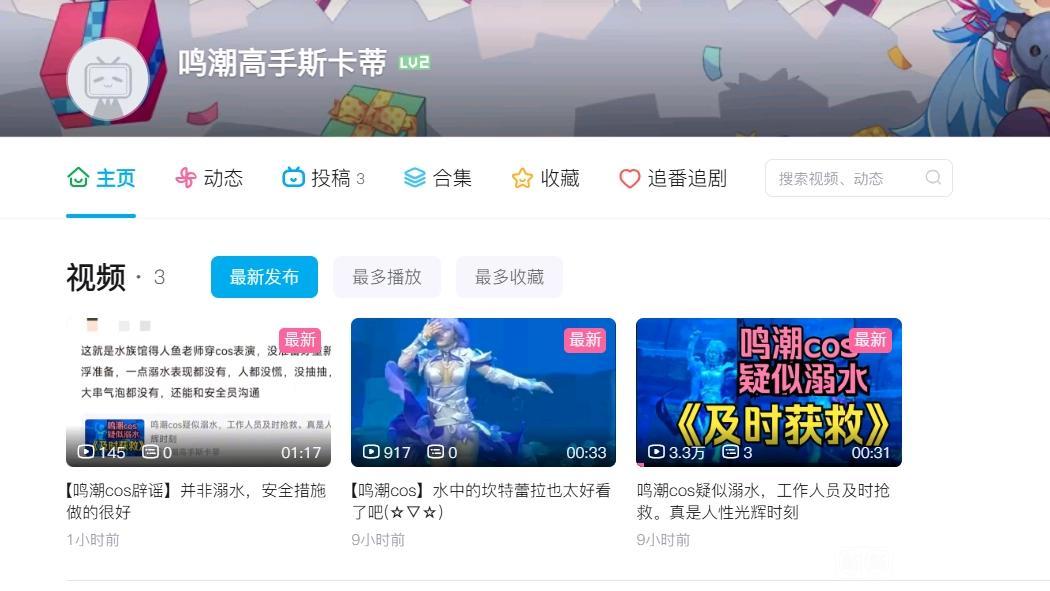Select the 合集 tab
This screenshot has height=591, width=1050.
(438, 178)
